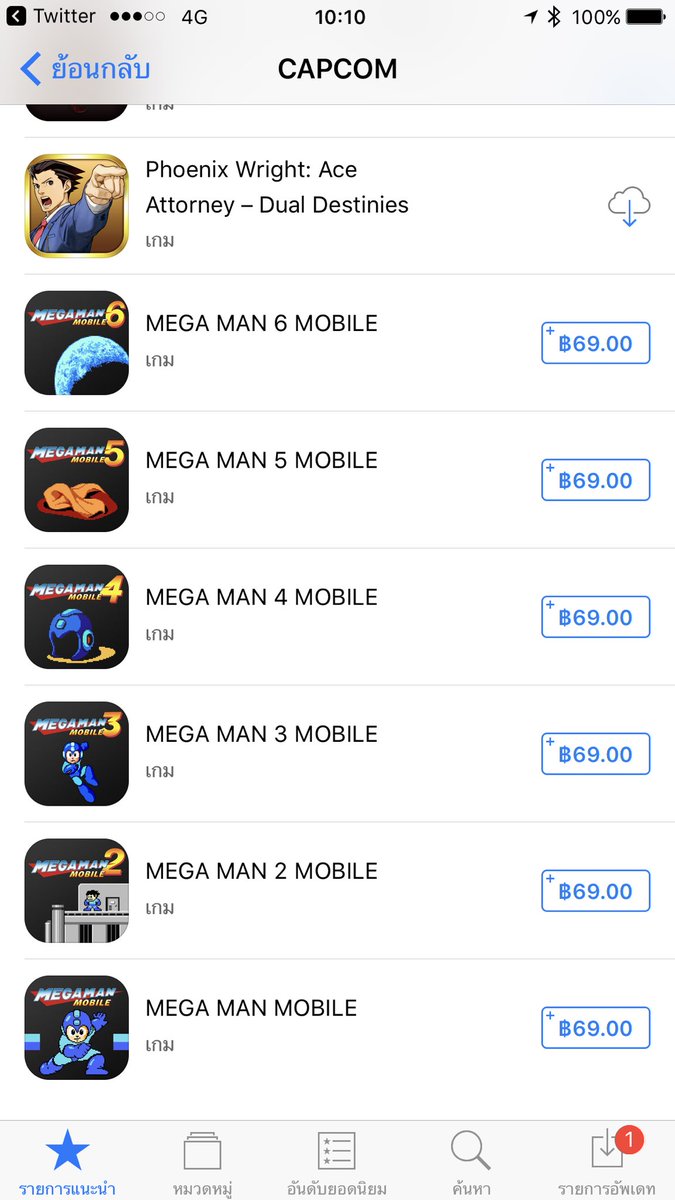Buy MEGA MAN MOBILE for ฿69.00
Image resolution: width=675 pixels, height=1200 pixels.
click(x=595, y=1028)
